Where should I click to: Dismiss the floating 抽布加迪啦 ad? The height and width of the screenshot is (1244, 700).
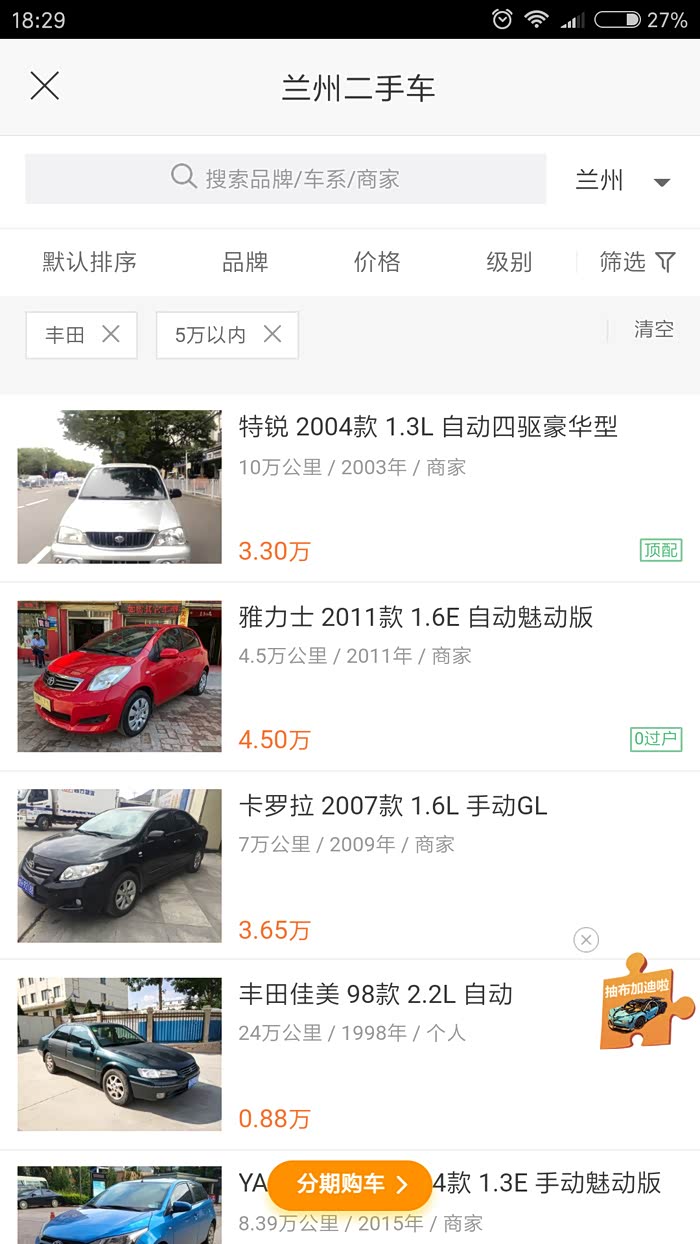586,940
